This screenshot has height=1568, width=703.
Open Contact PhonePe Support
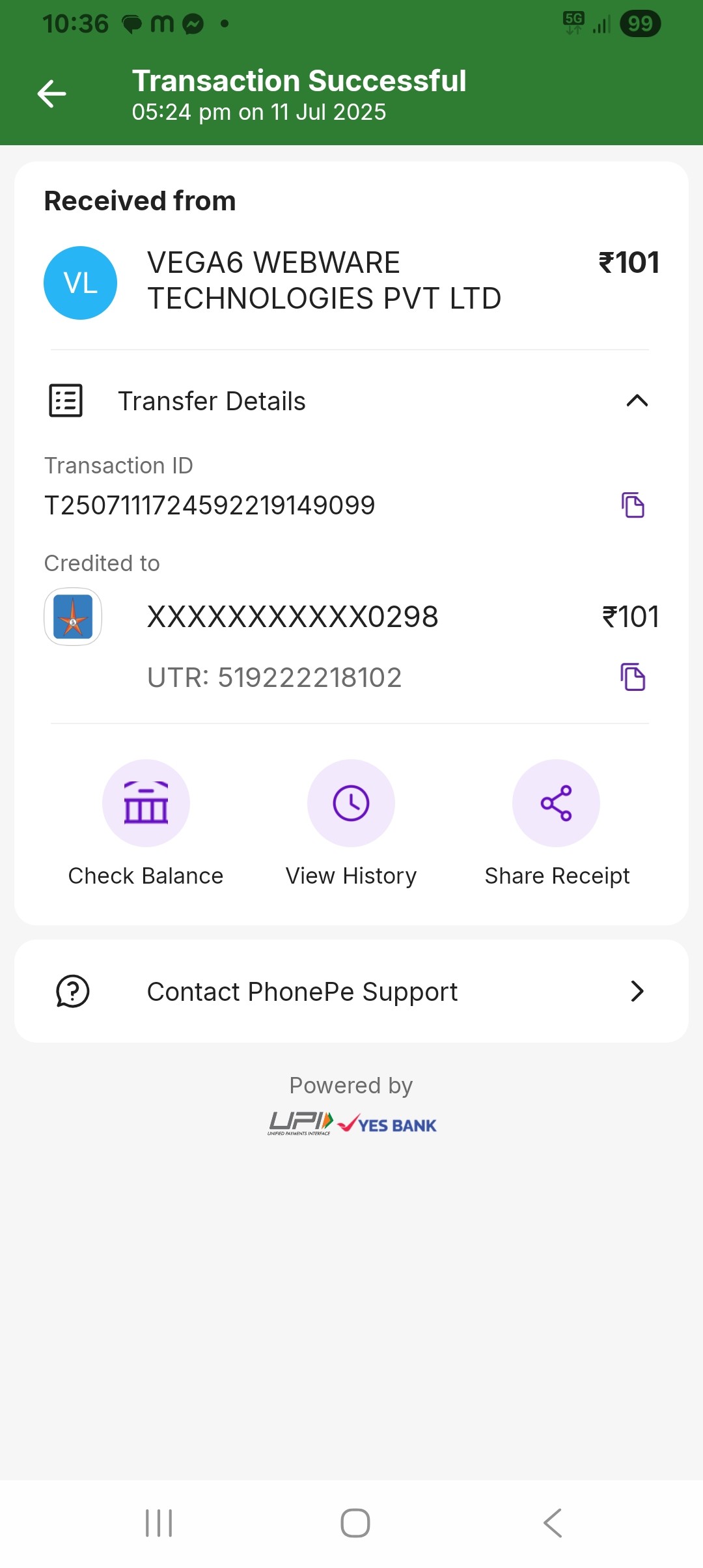pos(351,991)
